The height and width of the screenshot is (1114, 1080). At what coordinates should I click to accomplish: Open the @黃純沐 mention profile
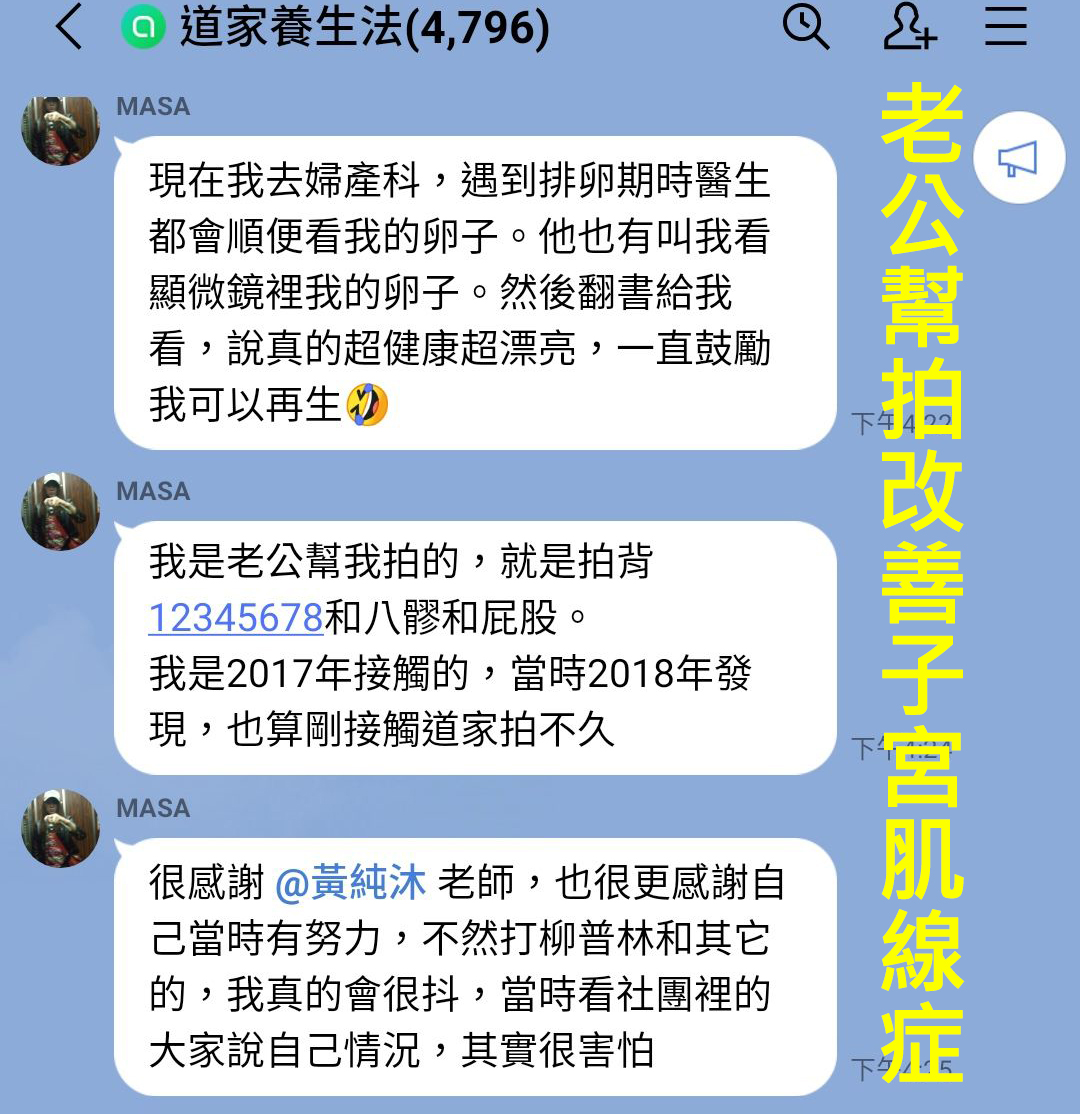coord(350,883)
